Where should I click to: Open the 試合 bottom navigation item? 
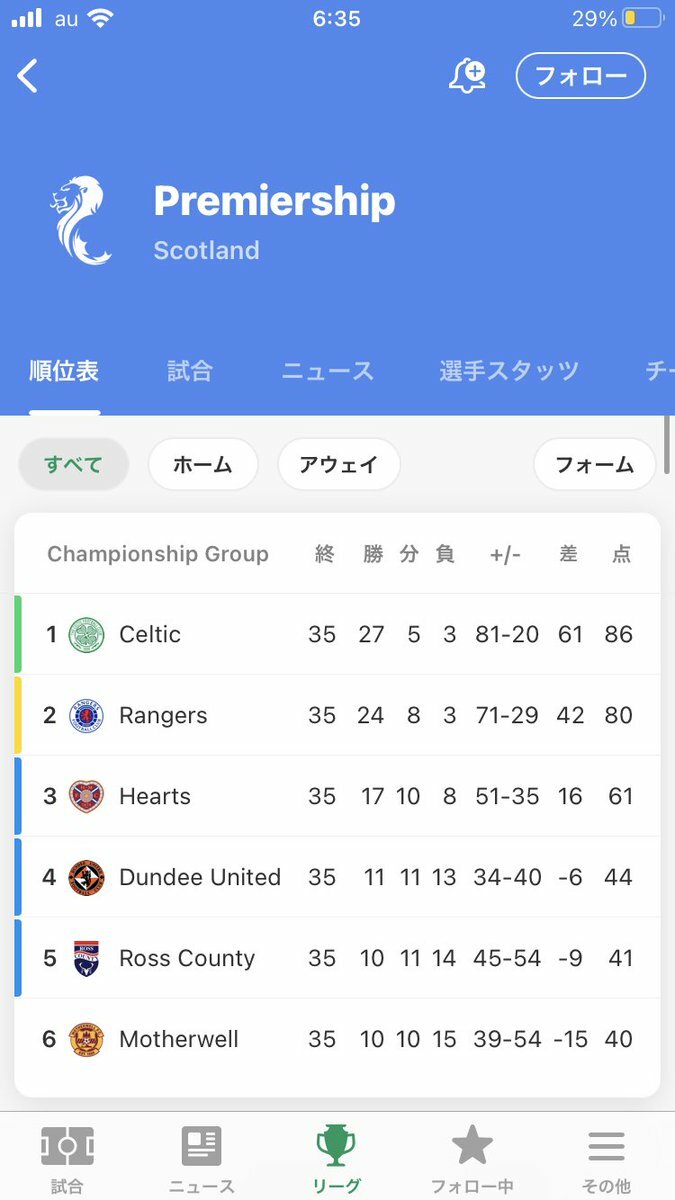click(68, 1159)
